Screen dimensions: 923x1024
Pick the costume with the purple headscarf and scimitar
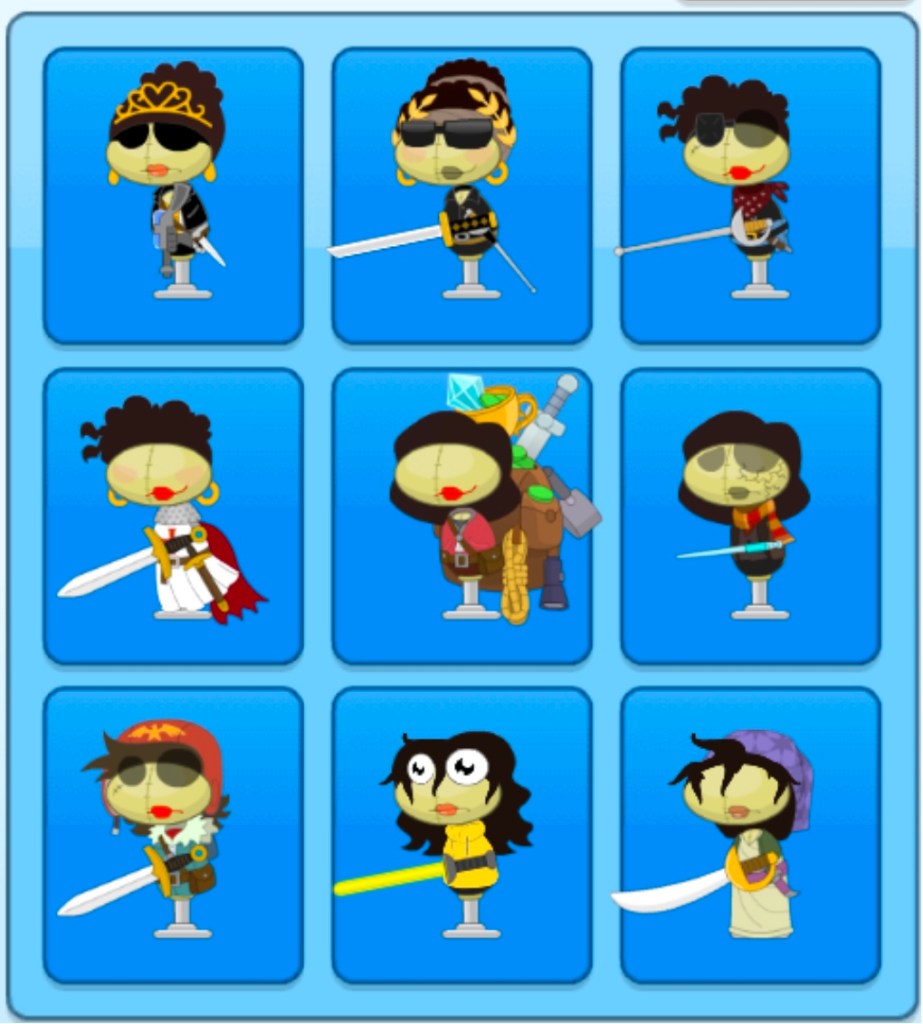750,835
